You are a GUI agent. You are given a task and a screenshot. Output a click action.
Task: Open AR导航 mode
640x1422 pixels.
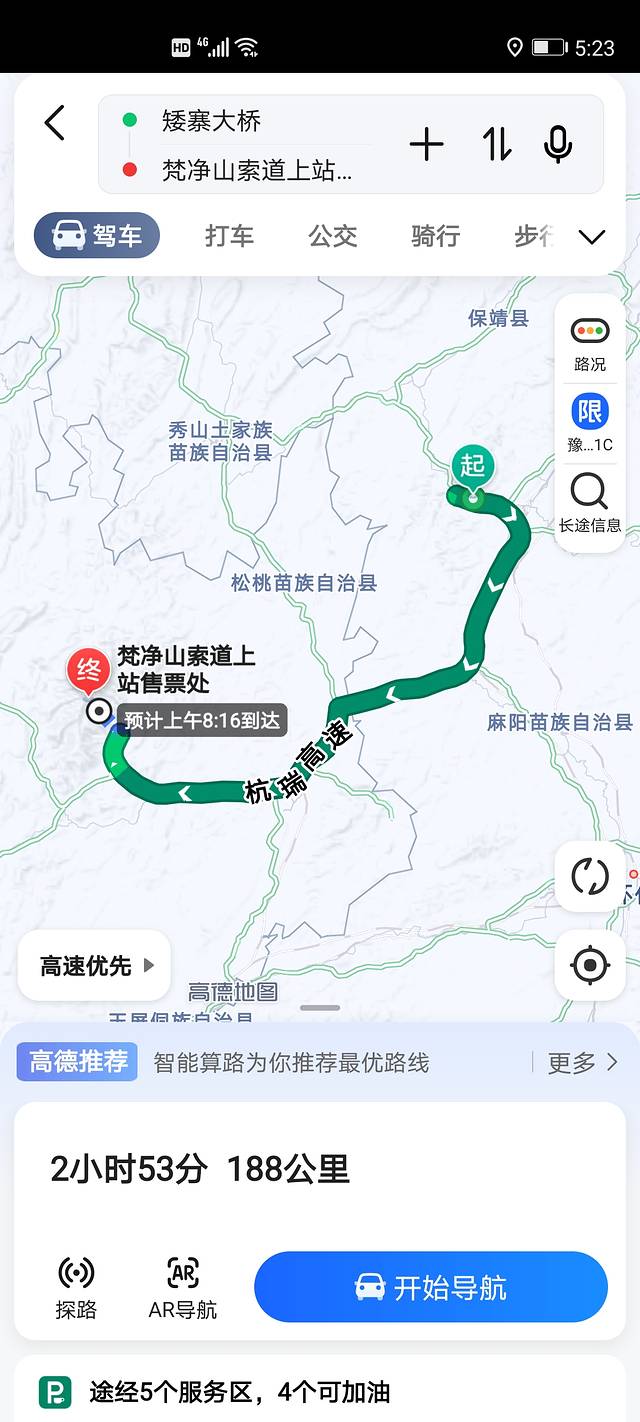[182, 1287]
